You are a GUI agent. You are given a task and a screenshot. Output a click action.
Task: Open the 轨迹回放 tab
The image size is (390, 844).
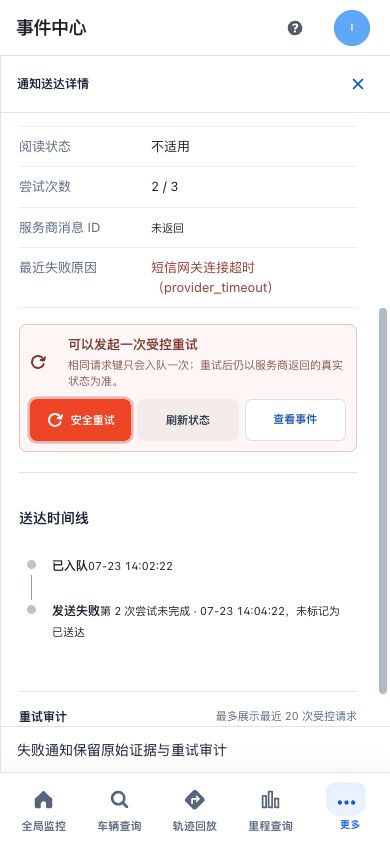[195, 811]
